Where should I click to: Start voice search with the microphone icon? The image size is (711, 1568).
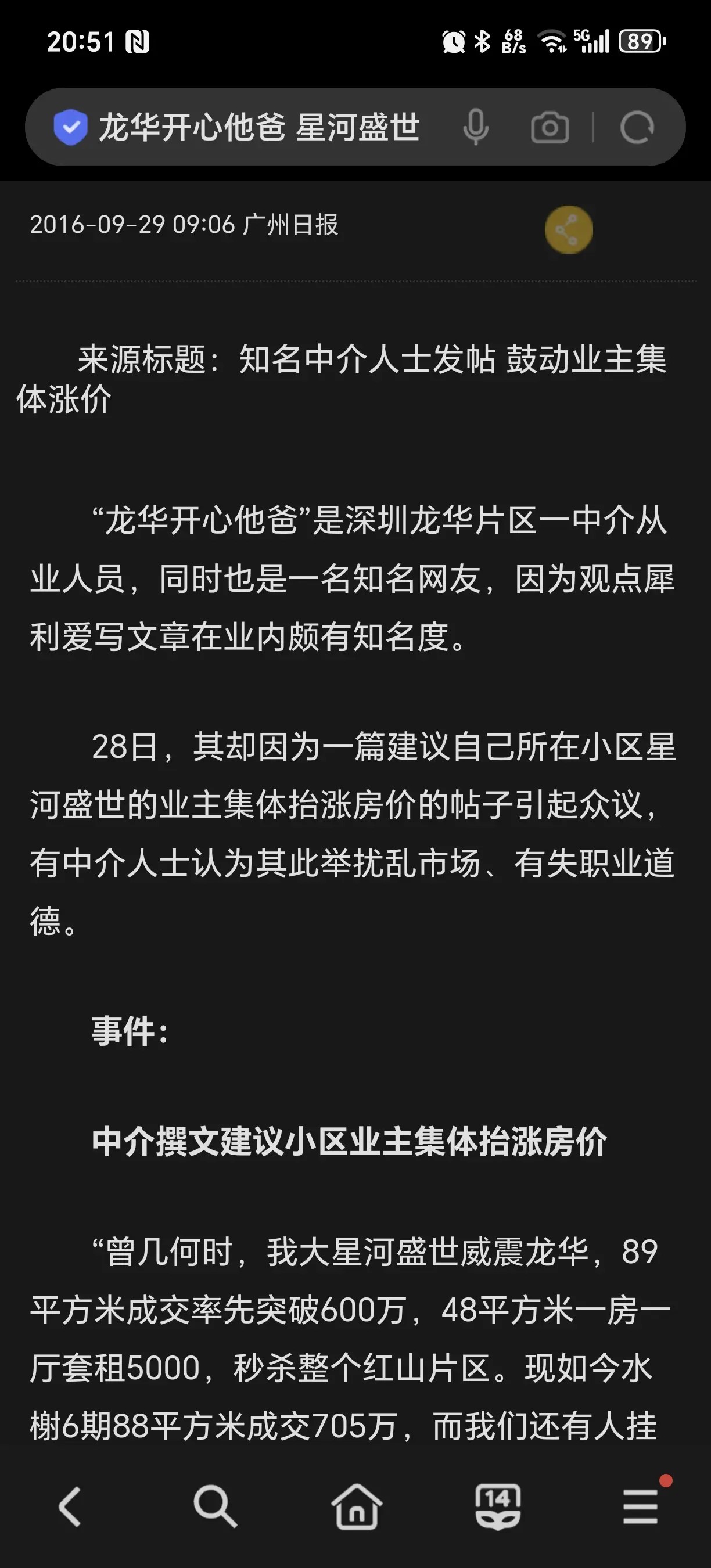(x=475, y=127)
